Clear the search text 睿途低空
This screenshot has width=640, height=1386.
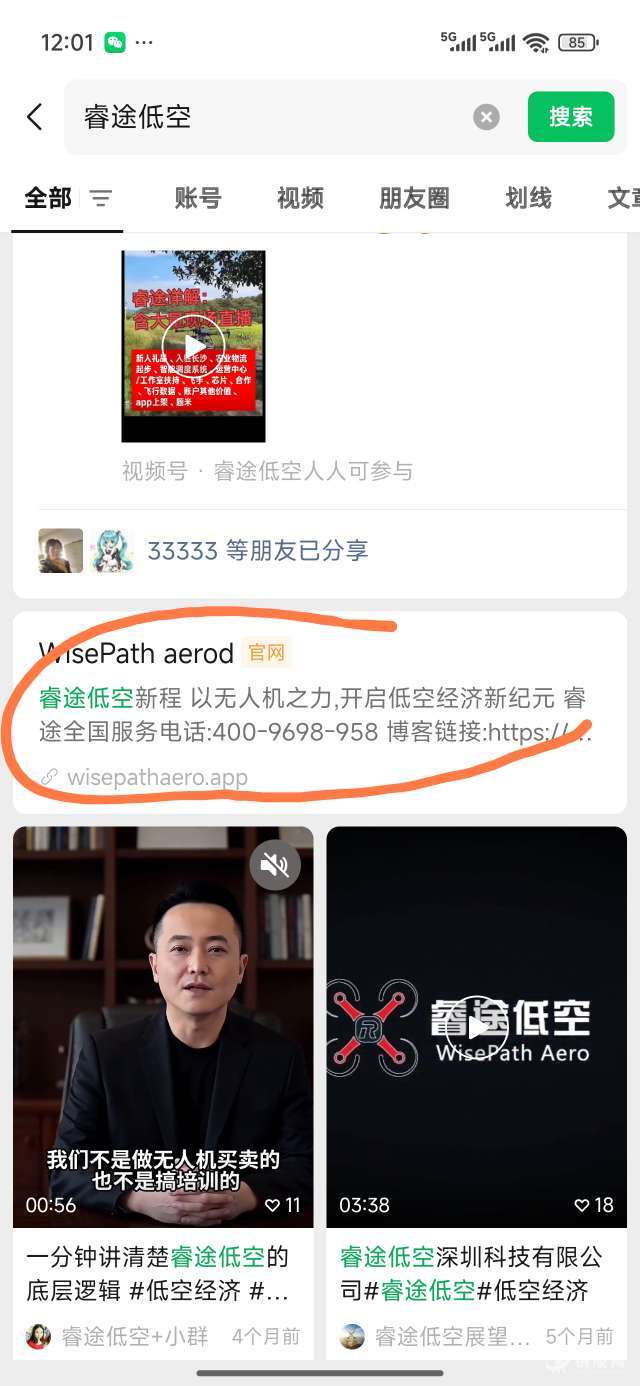(x=486, y=117)
